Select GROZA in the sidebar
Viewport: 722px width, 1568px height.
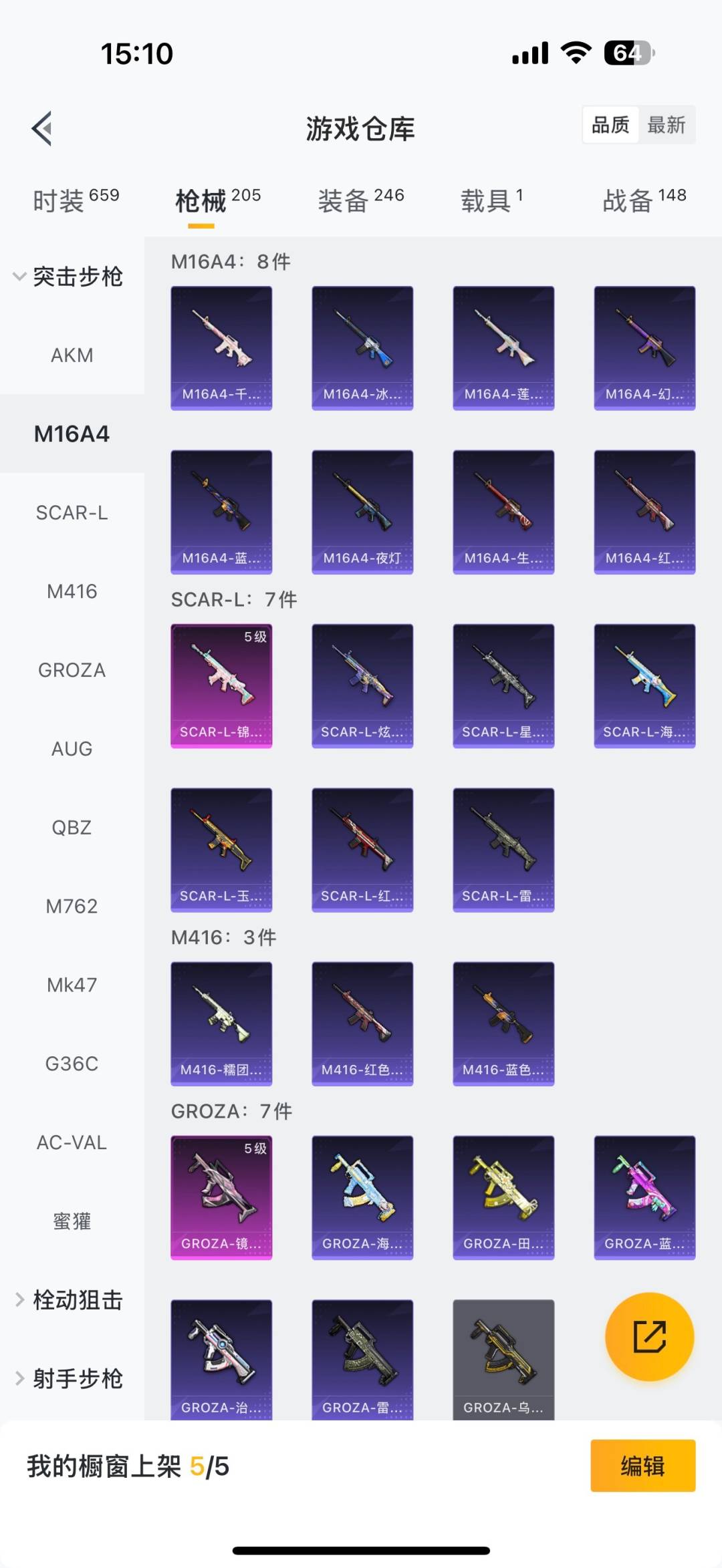pyautogui.click(x=72, y=670)
